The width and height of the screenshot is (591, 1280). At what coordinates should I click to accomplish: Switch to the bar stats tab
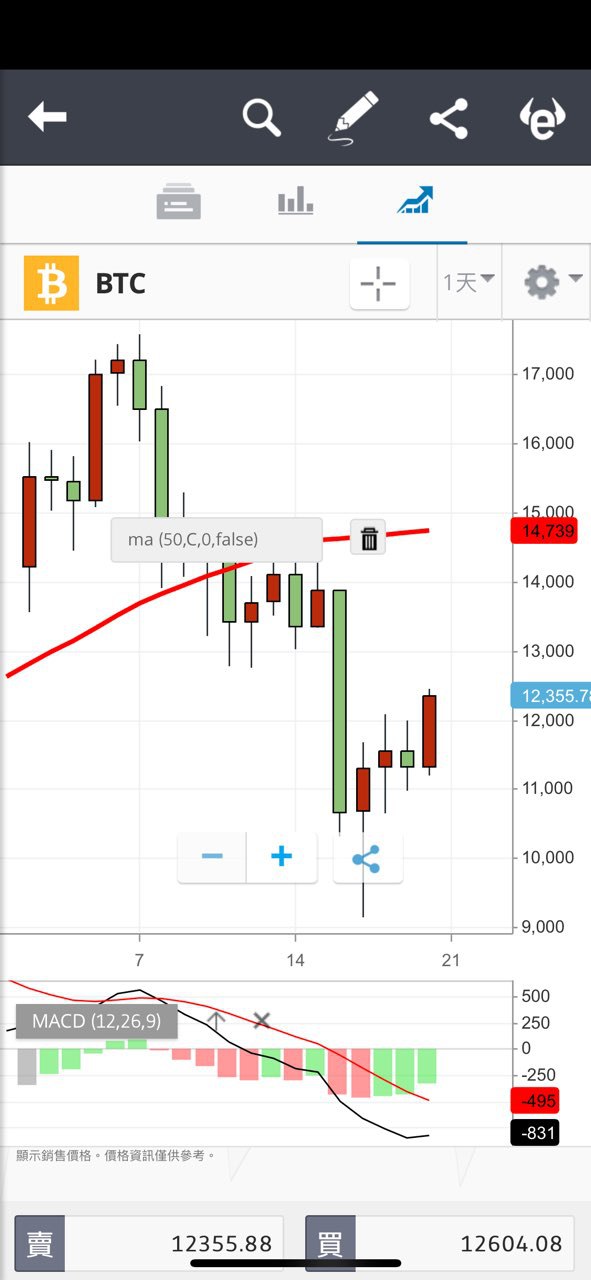295,201
